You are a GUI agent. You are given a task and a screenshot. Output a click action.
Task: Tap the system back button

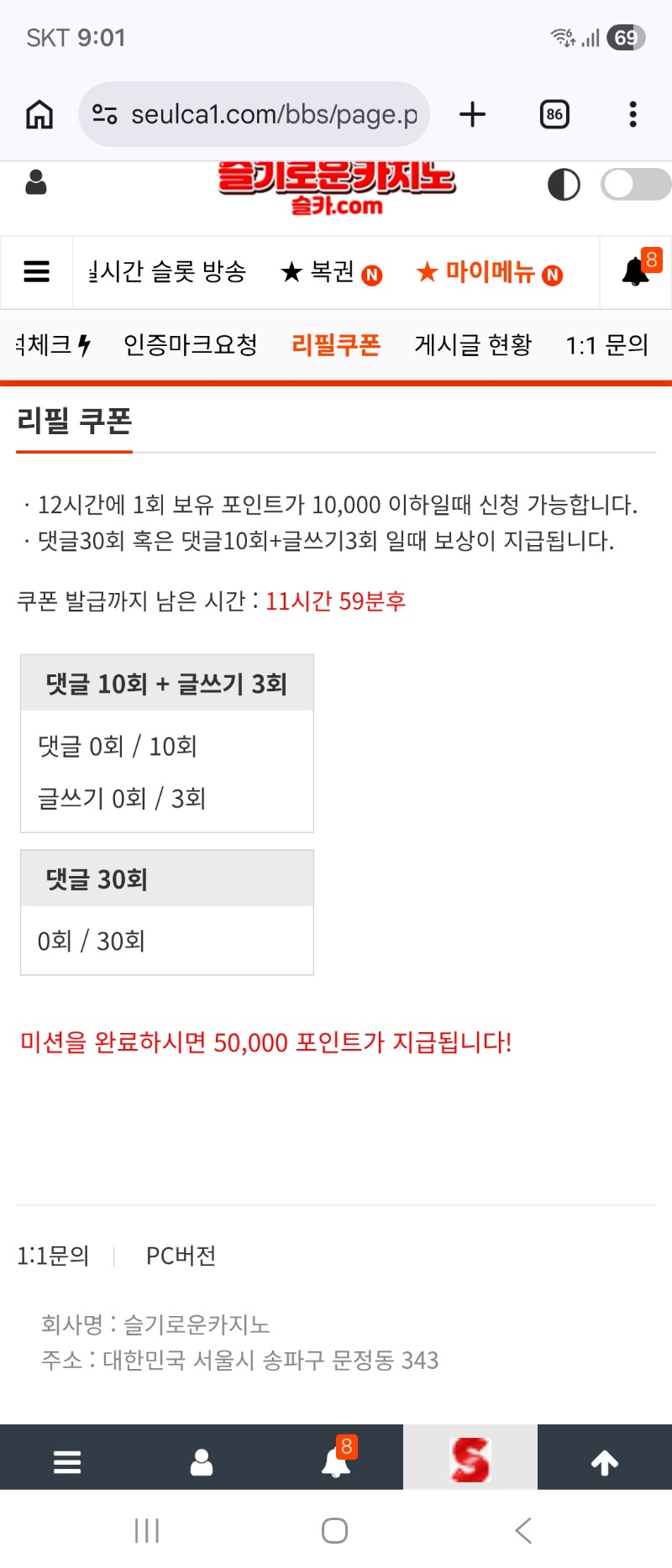(523, 1530)
